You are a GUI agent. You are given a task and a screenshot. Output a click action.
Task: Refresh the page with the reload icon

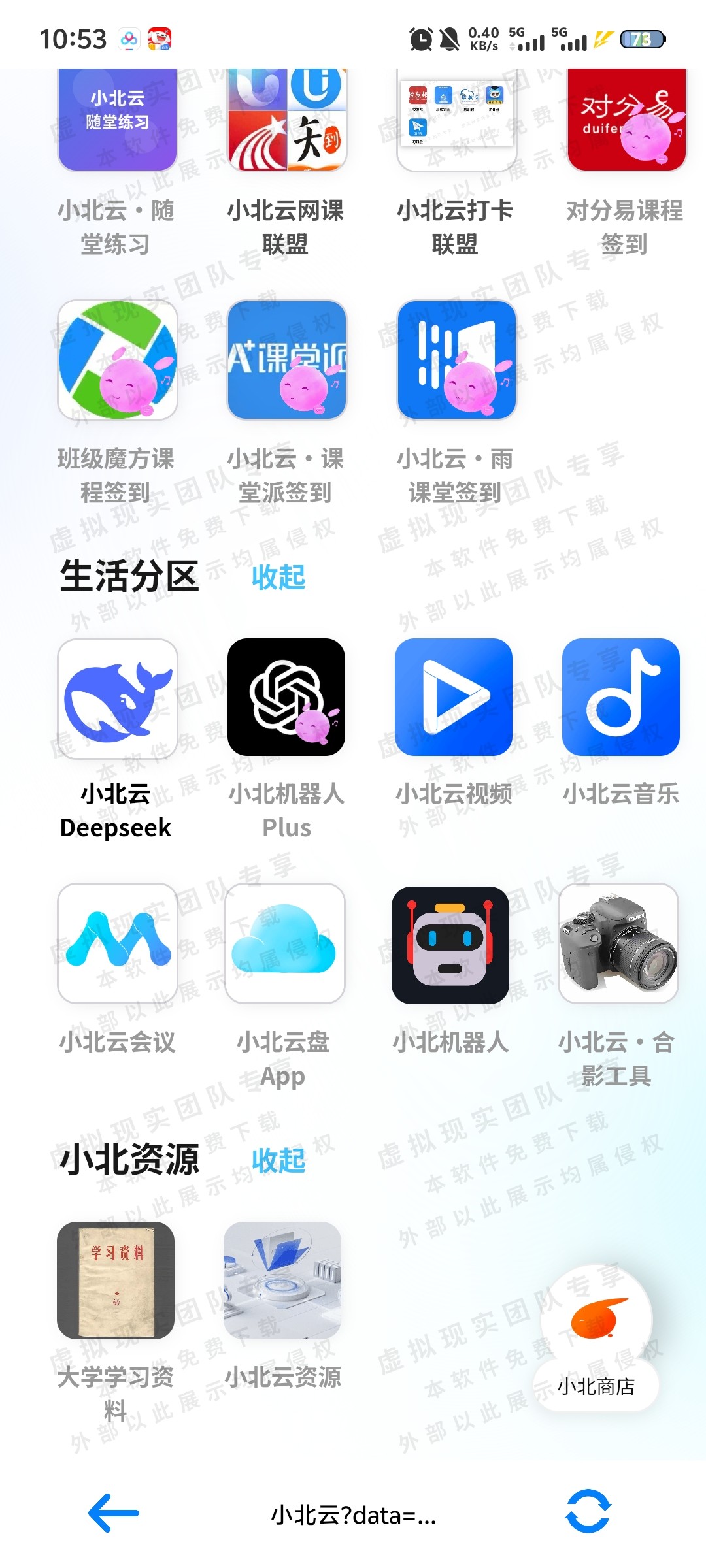pos(588,1511)
